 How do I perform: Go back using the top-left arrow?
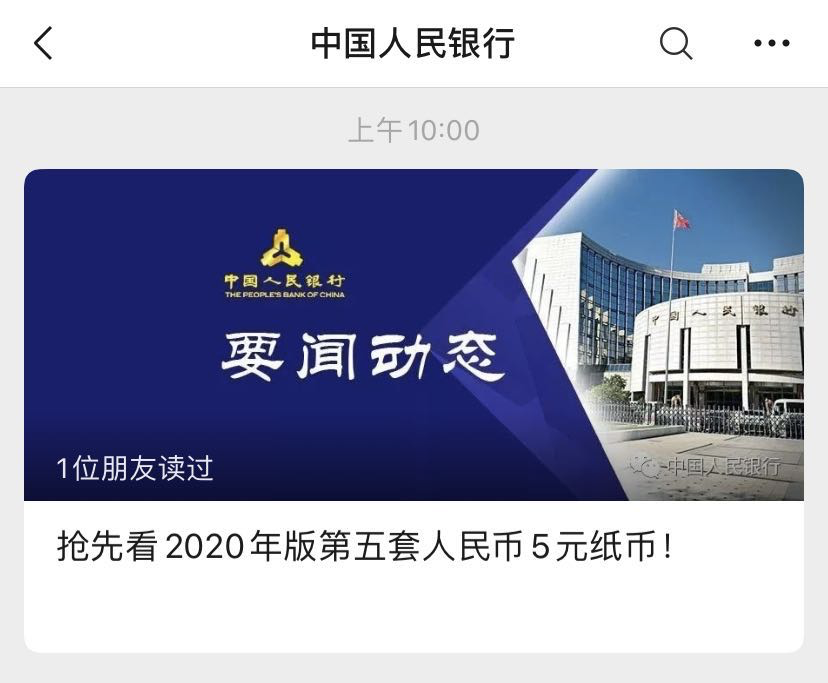pos(43,44)
